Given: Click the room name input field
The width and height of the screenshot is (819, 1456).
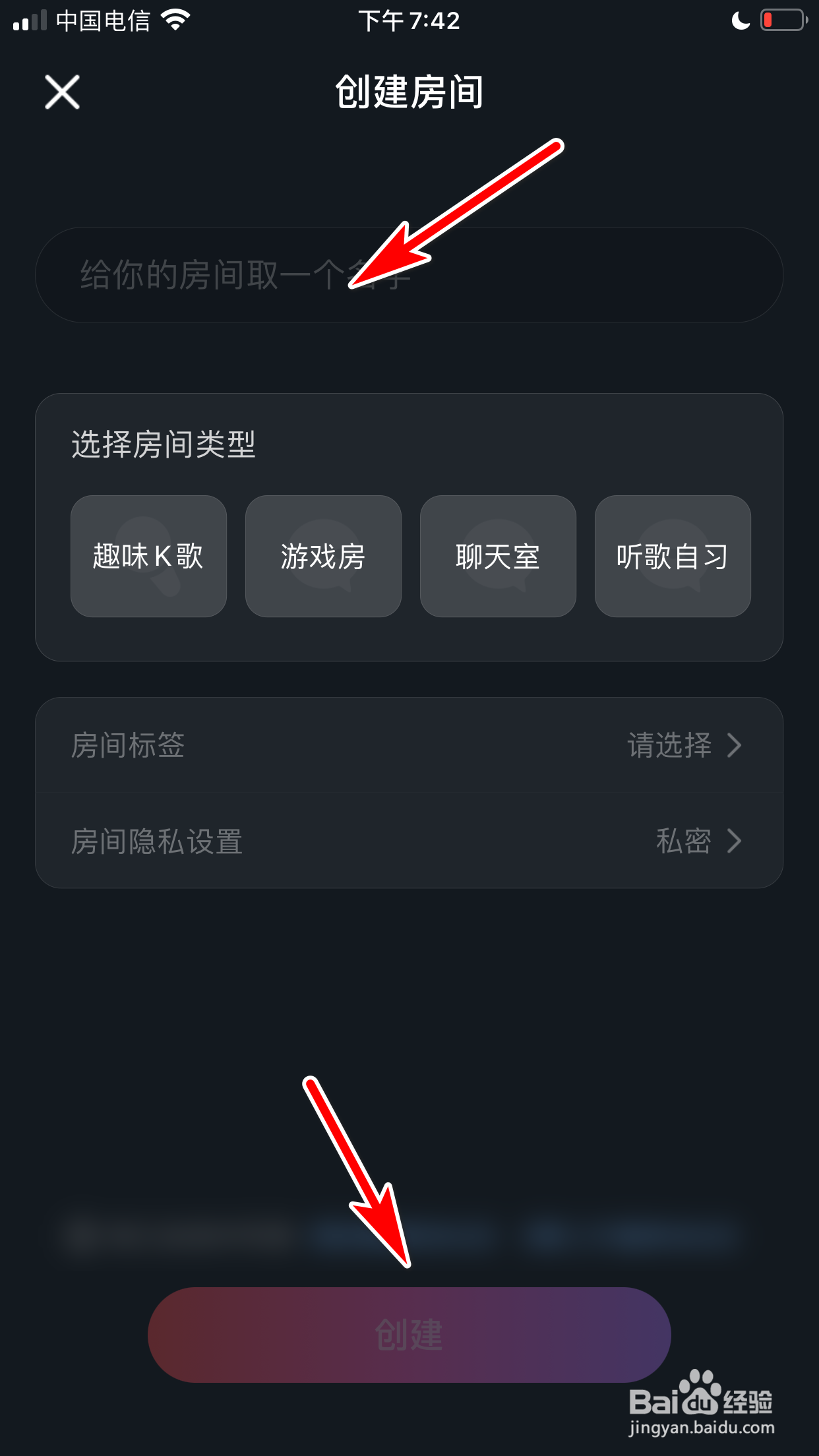Looking at the screenshot, I should [x=409, y=274].
